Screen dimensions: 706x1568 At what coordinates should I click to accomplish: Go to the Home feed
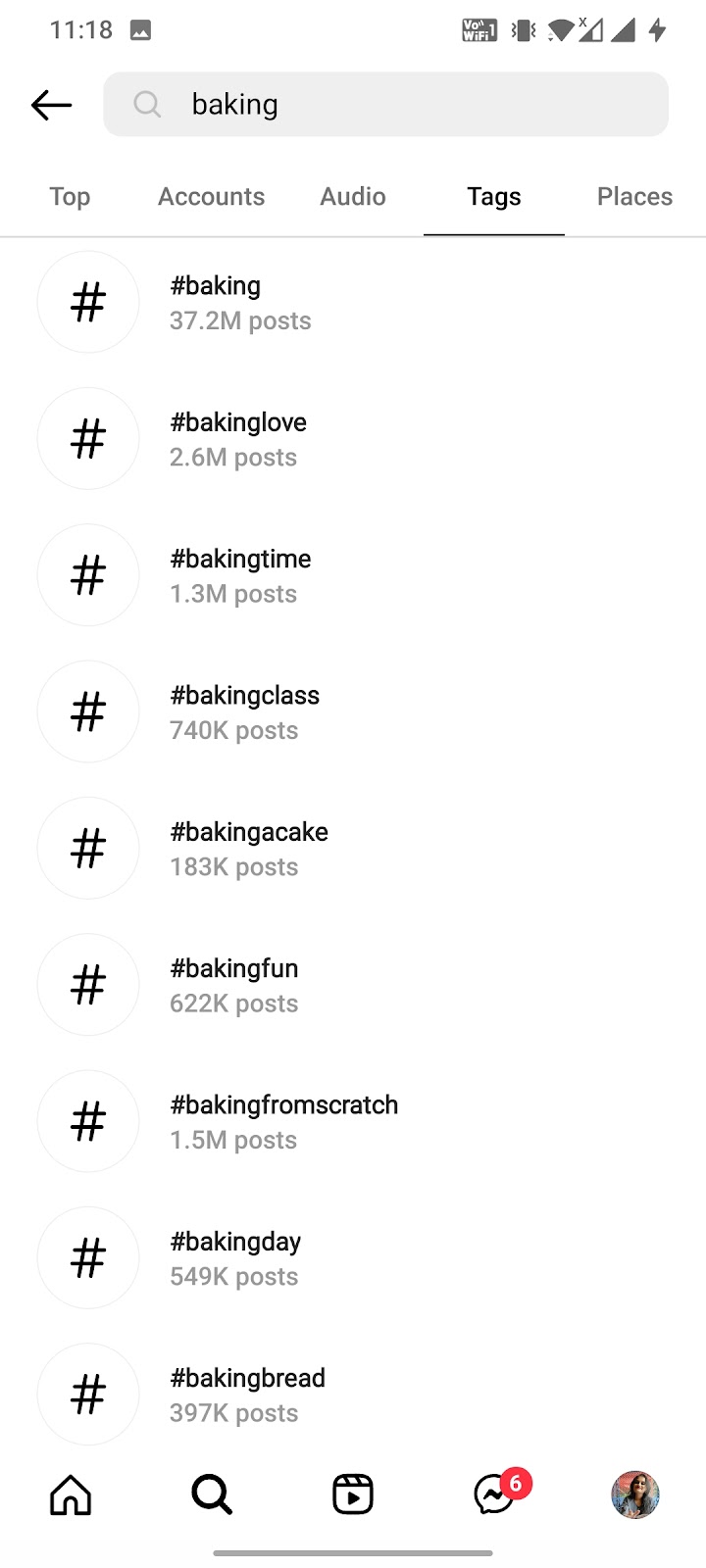71,1495
